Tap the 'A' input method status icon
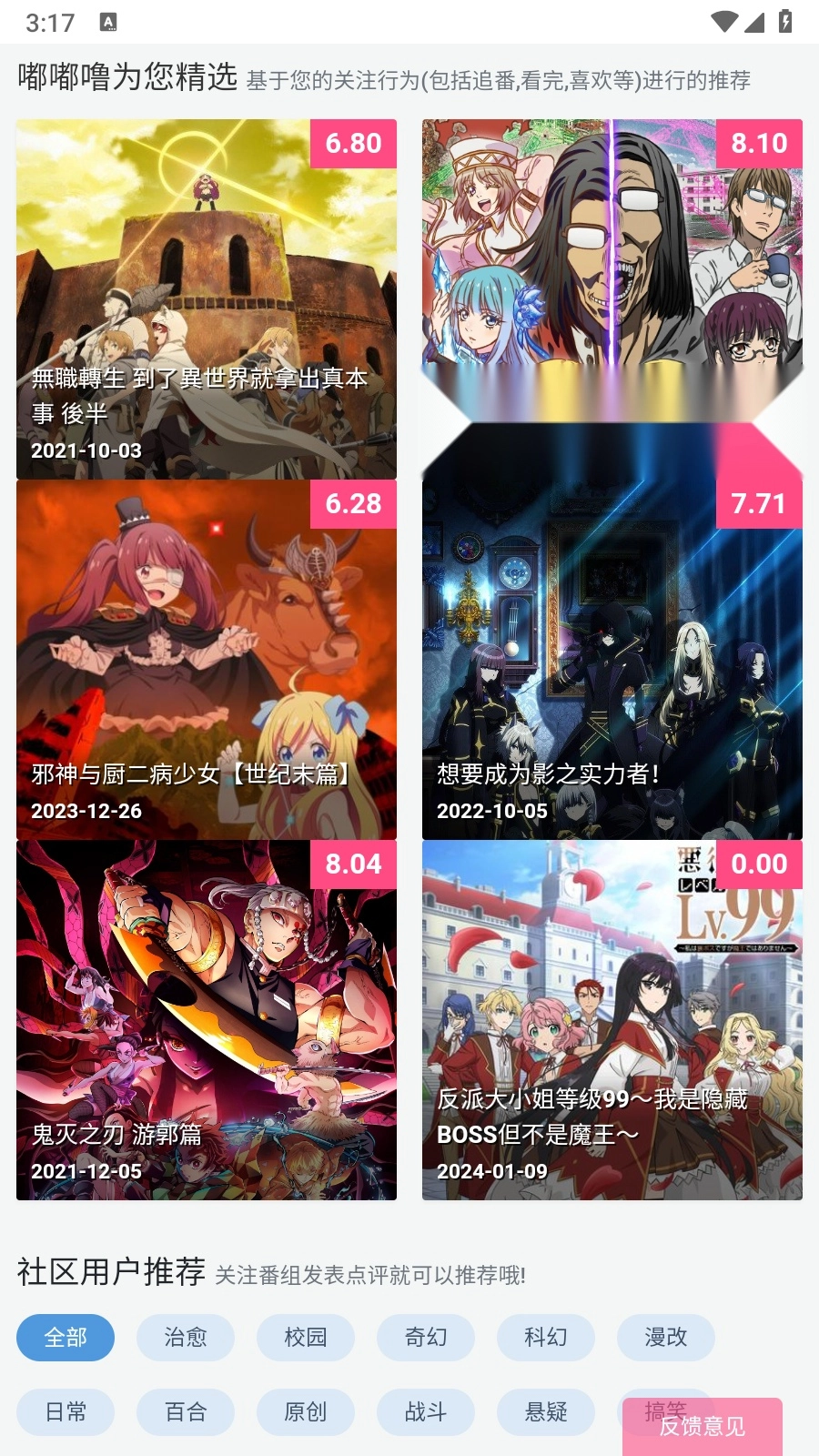The width and height of the screenshot is (819, 1456). point(109,22)
